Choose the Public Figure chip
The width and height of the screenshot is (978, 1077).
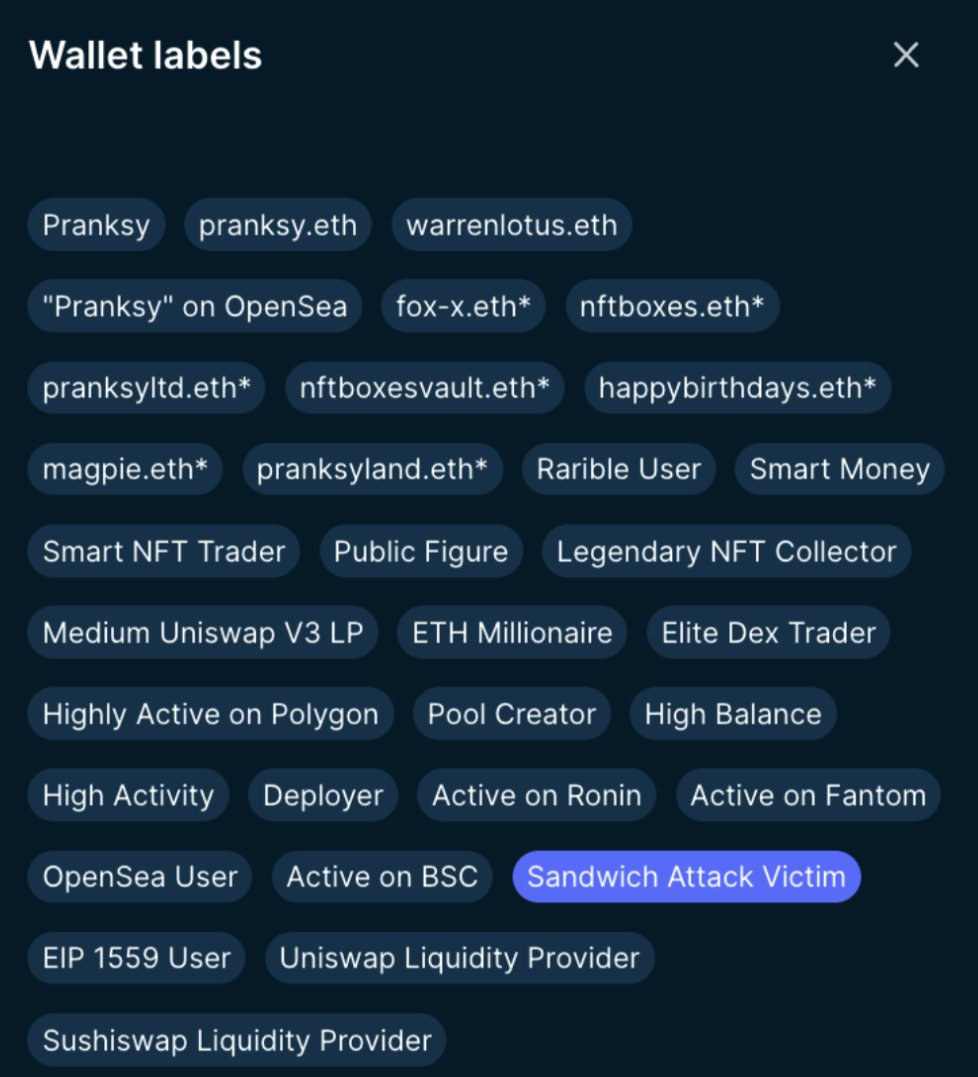pos(420,551)
